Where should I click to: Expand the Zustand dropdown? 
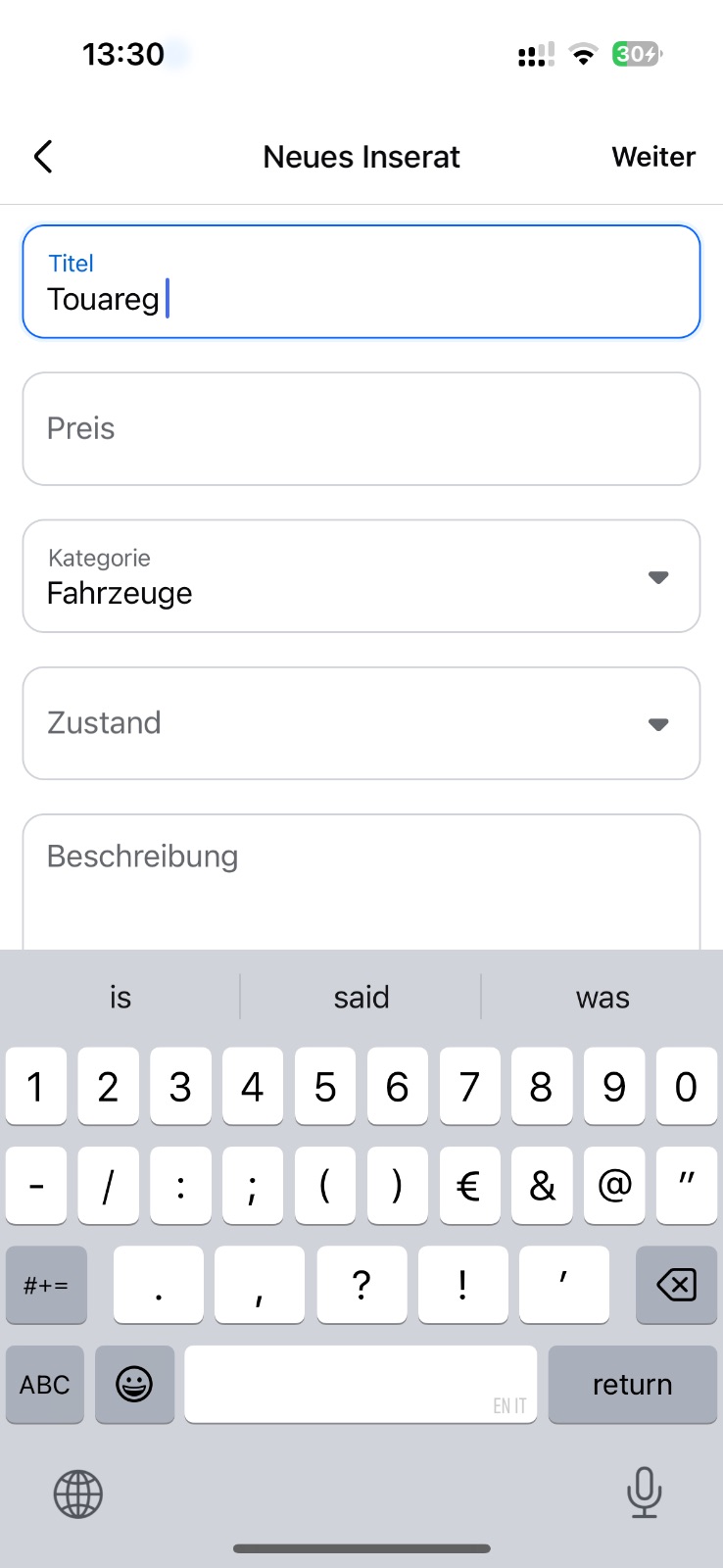(x=361, y=723)
